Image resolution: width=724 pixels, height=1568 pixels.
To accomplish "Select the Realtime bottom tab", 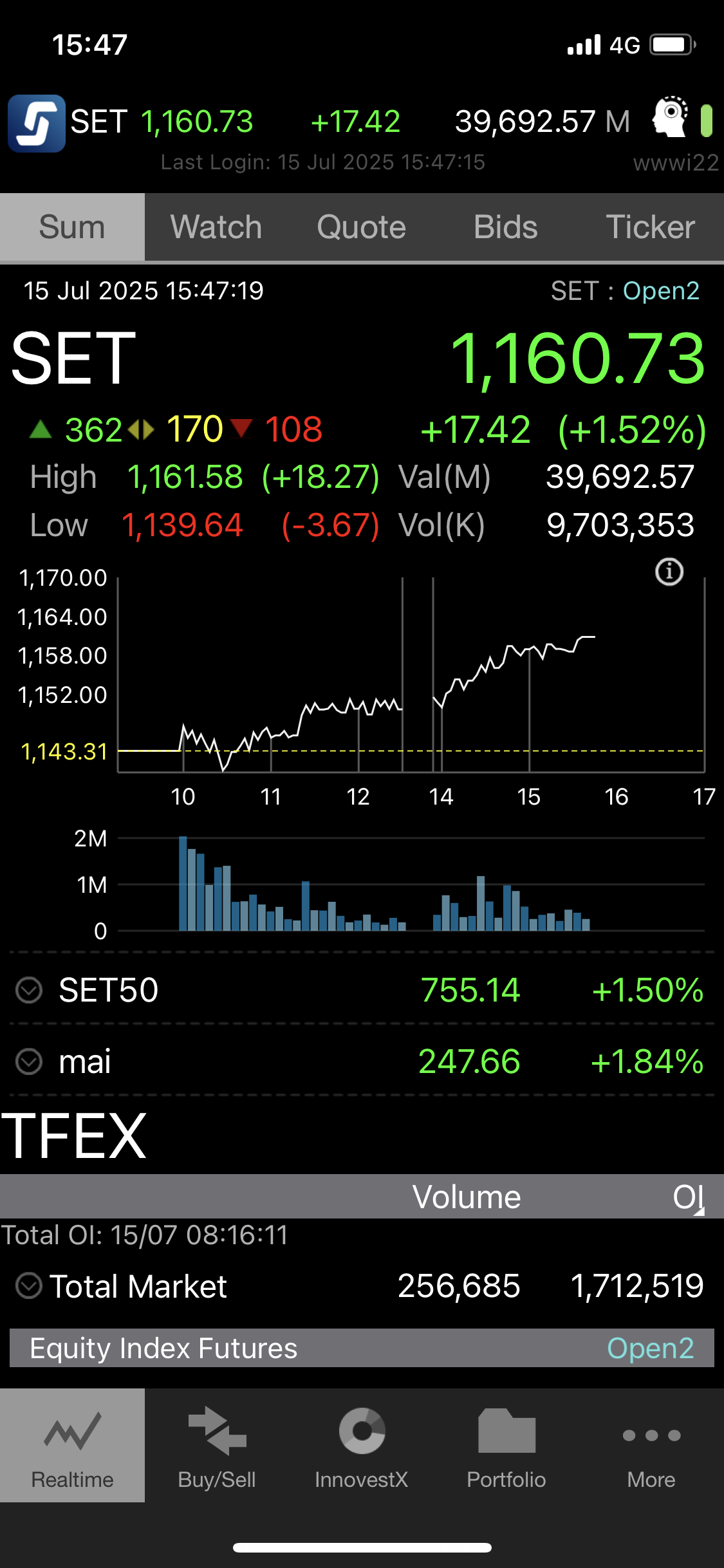I will coord(72,1445).
